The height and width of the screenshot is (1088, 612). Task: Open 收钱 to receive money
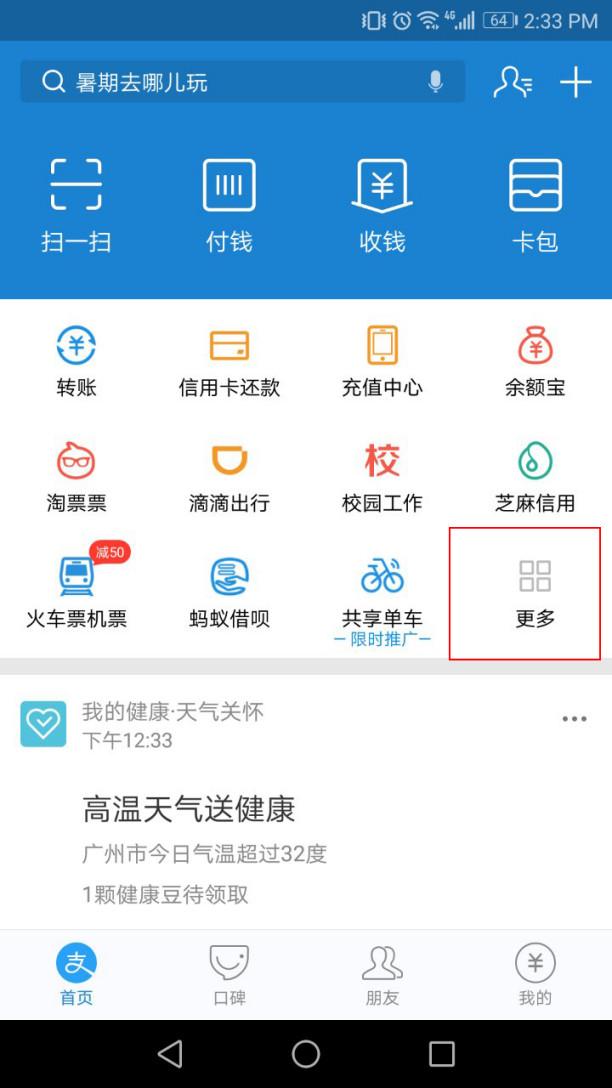(382, 204)
